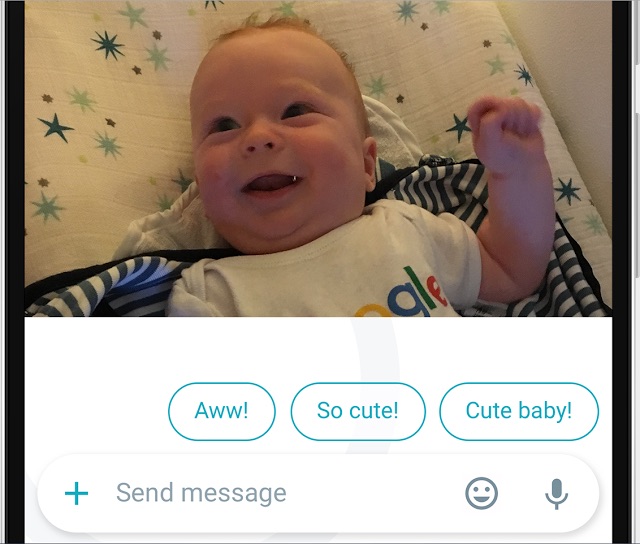Image resolution: width=640 pixels, height=544 pixels.
Task: Send the 'Aww!' smart reply
Action: pos(221,411)
